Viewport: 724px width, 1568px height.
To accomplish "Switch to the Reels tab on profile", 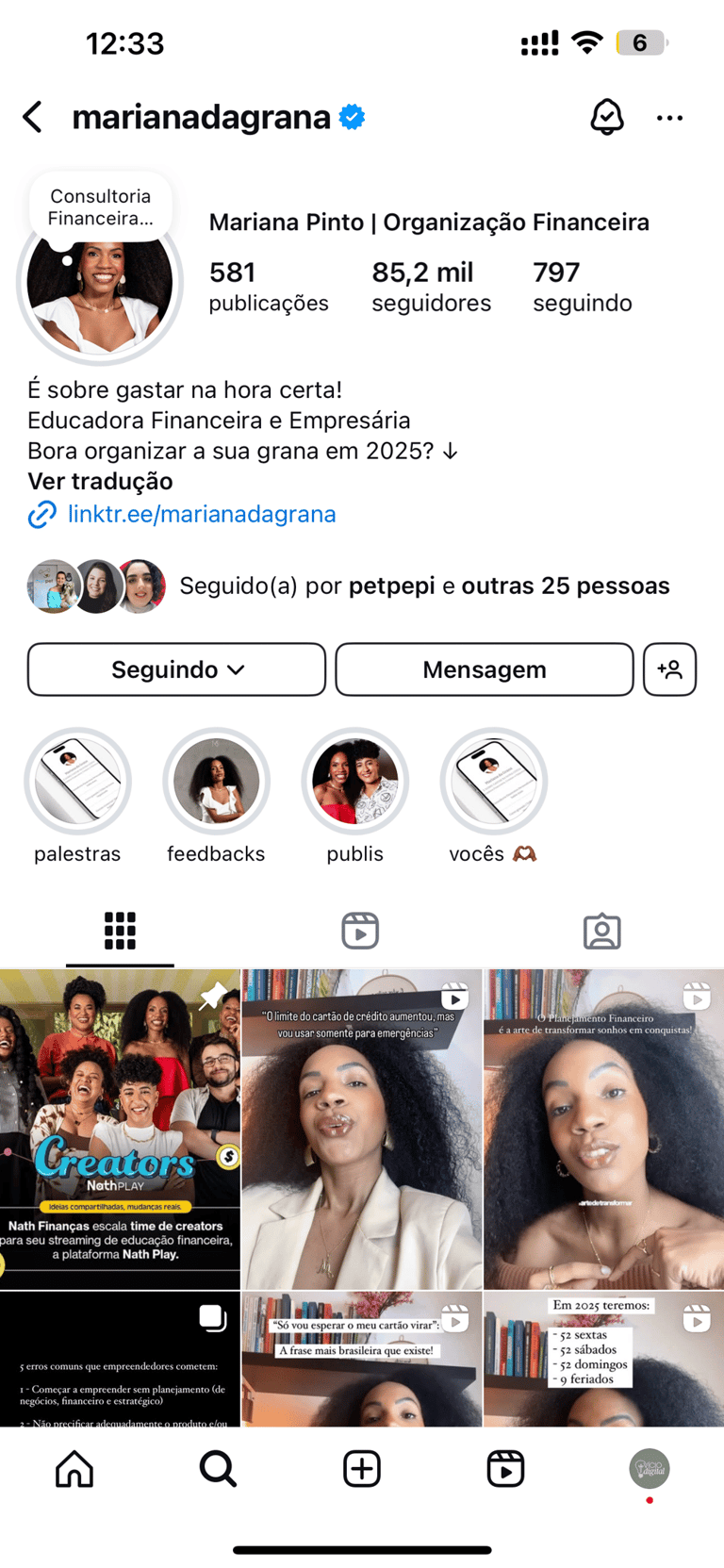I will pyautogui.click(x=360, y=931).
